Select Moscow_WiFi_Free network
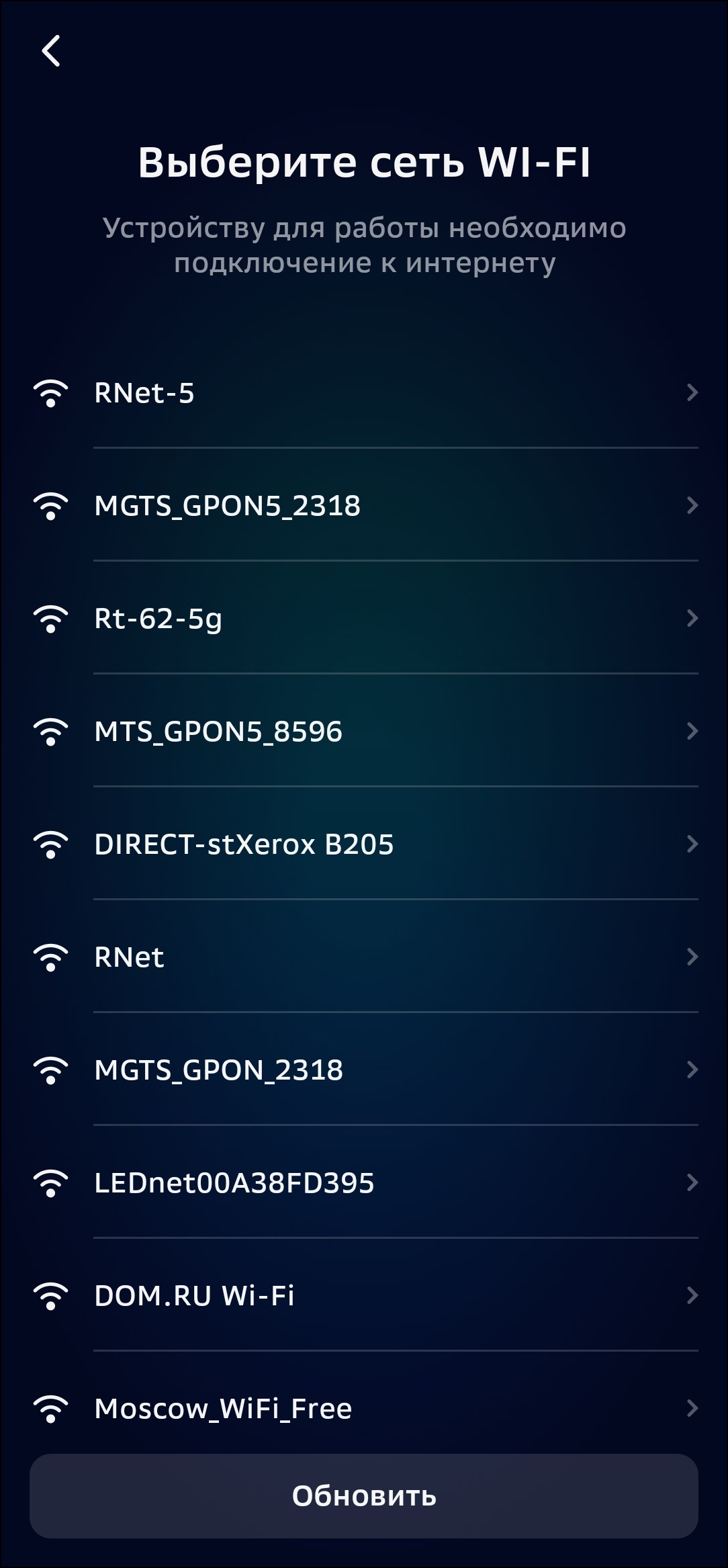 [364, 1407]
